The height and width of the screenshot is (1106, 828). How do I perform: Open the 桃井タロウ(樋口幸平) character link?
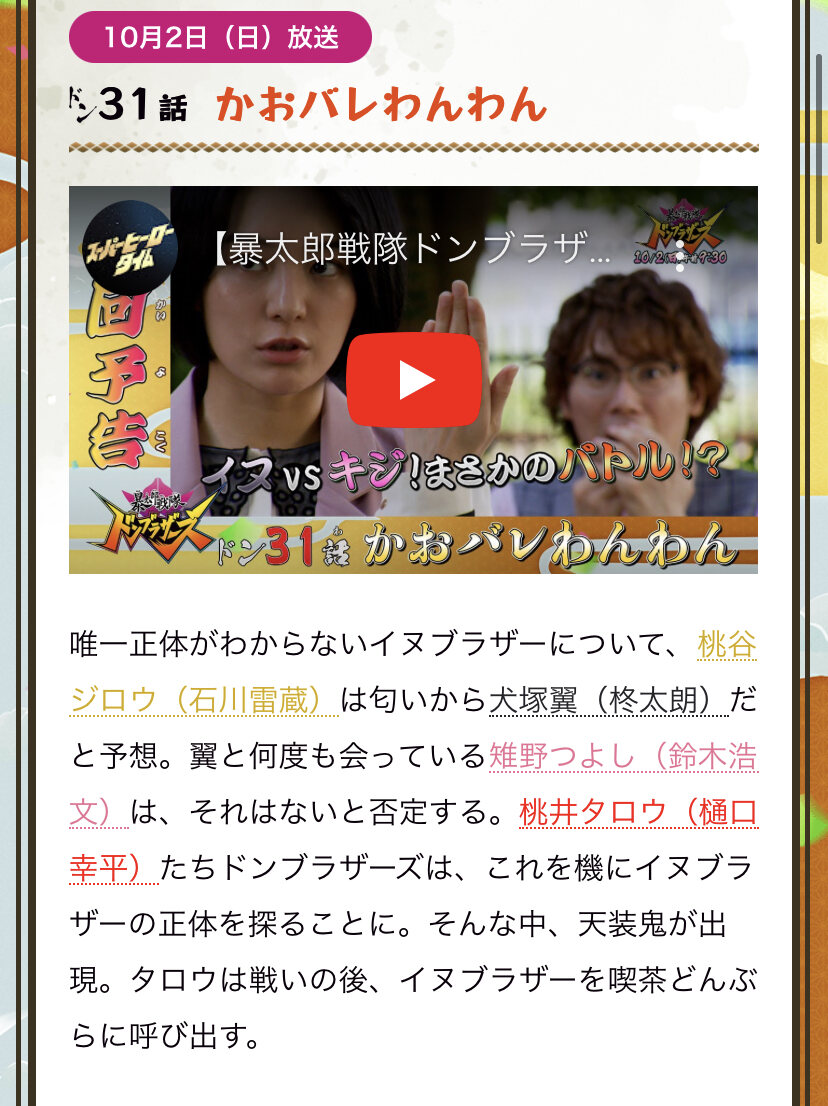(x=638, y=811)
